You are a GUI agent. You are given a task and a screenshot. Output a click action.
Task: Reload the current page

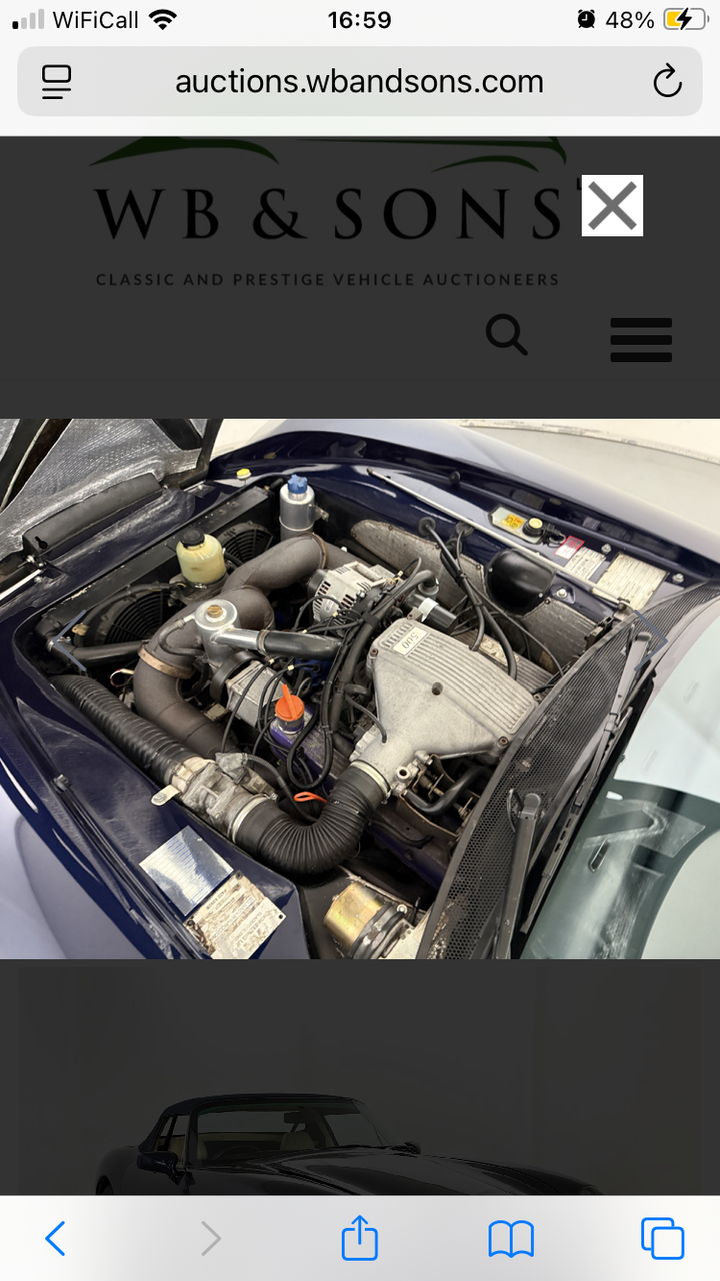tap(667, 82)
